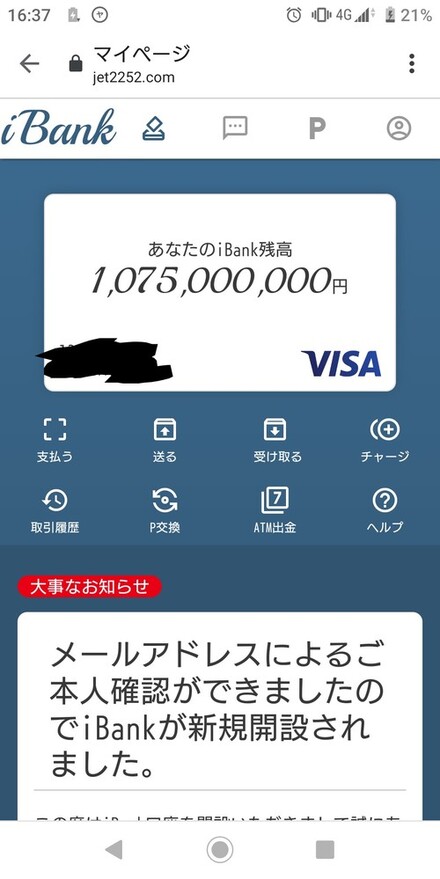The height and width of the screenshot is (879, 440).
Task: Tap the system home button
Action: (220, 849)
